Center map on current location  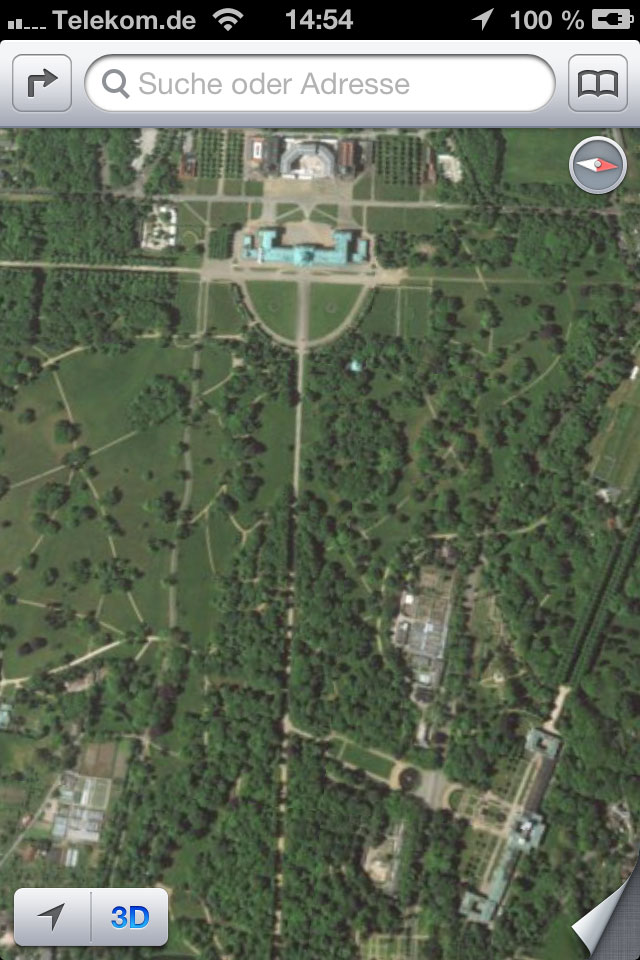[x=52, y=917]
